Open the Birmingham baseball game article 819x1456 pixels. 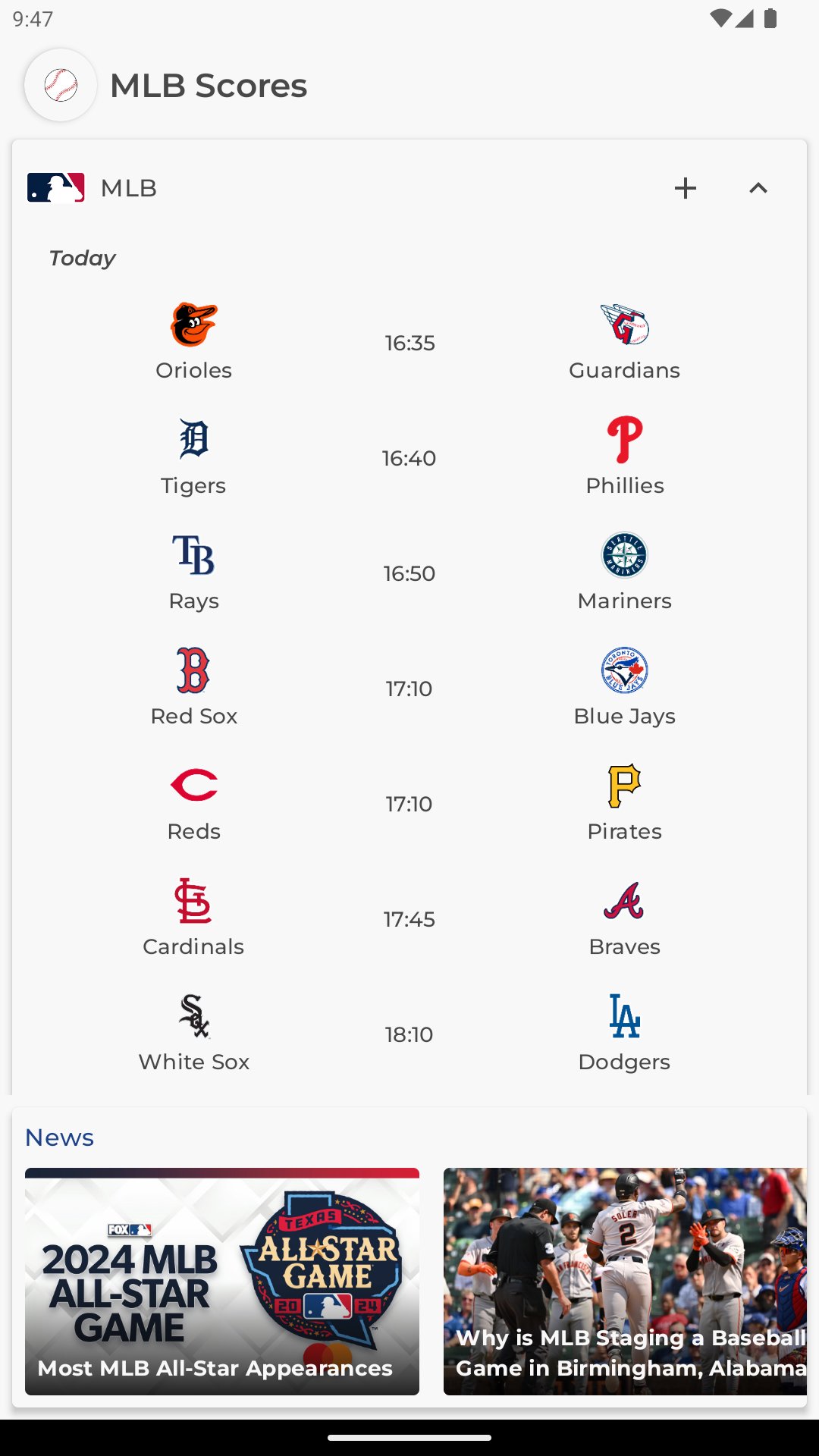point(623,1282)
